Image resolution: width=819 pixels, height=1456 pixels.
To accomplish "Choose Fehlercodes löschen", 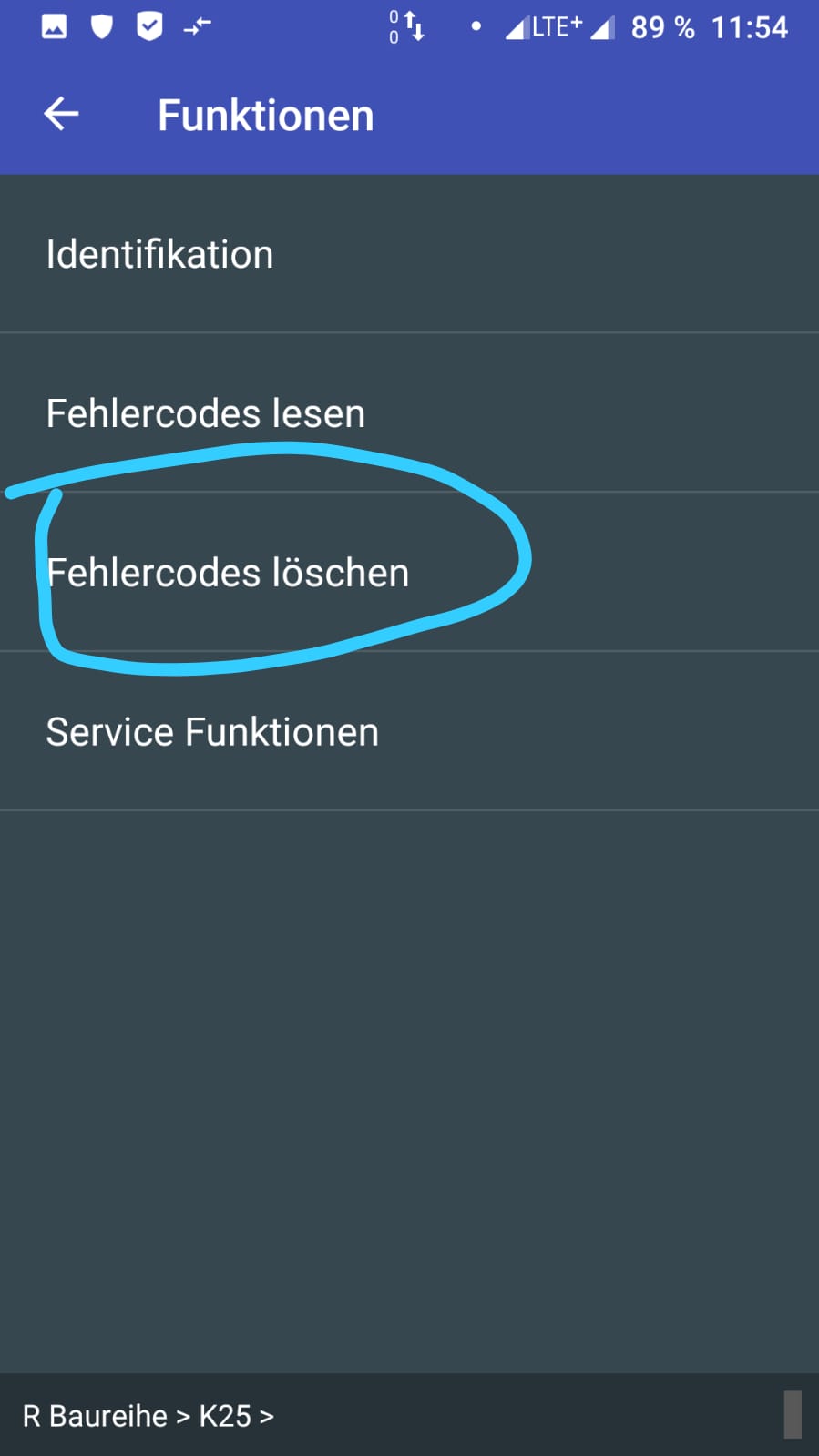I will (409, 572).
